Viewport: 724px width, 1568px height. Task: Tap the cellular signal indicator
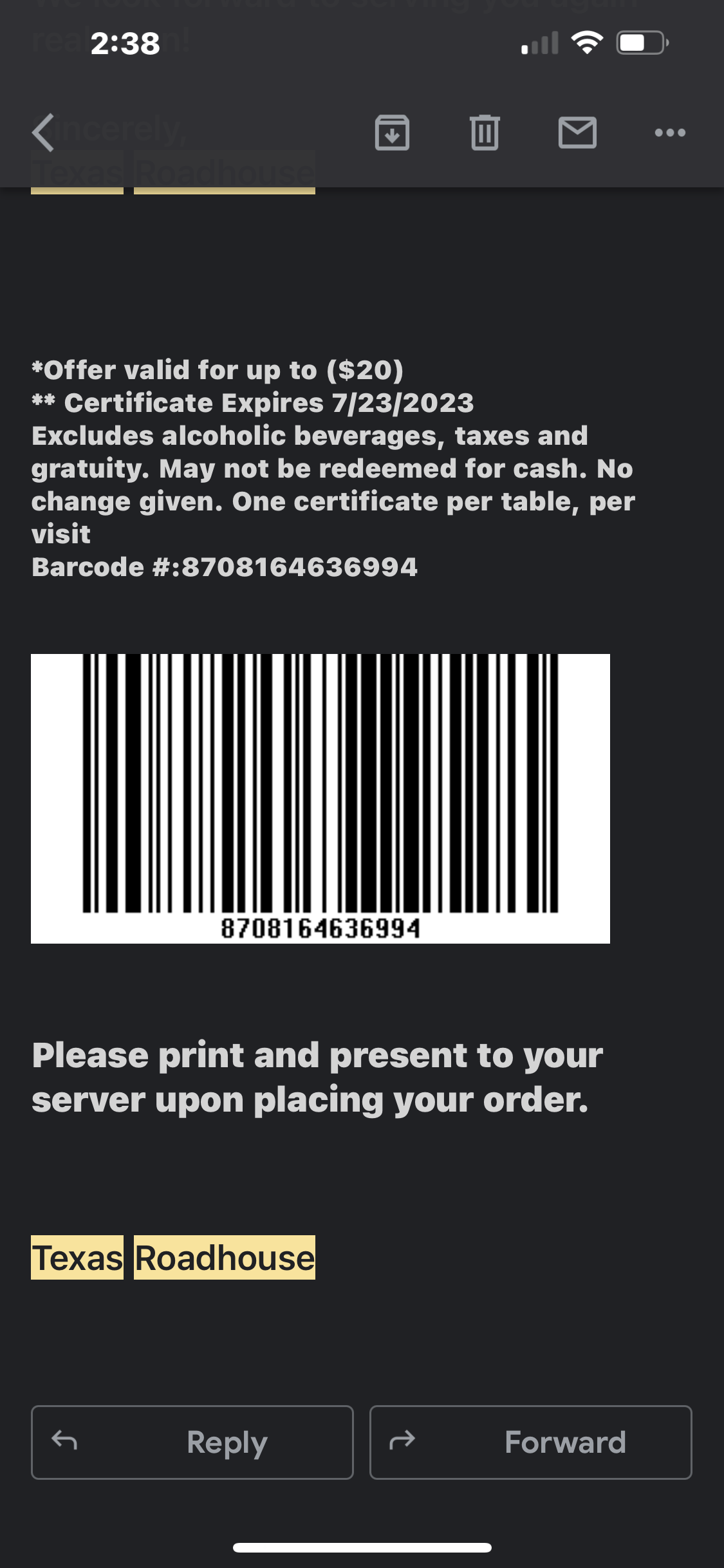pyautogui.click(x=541, y=44)
